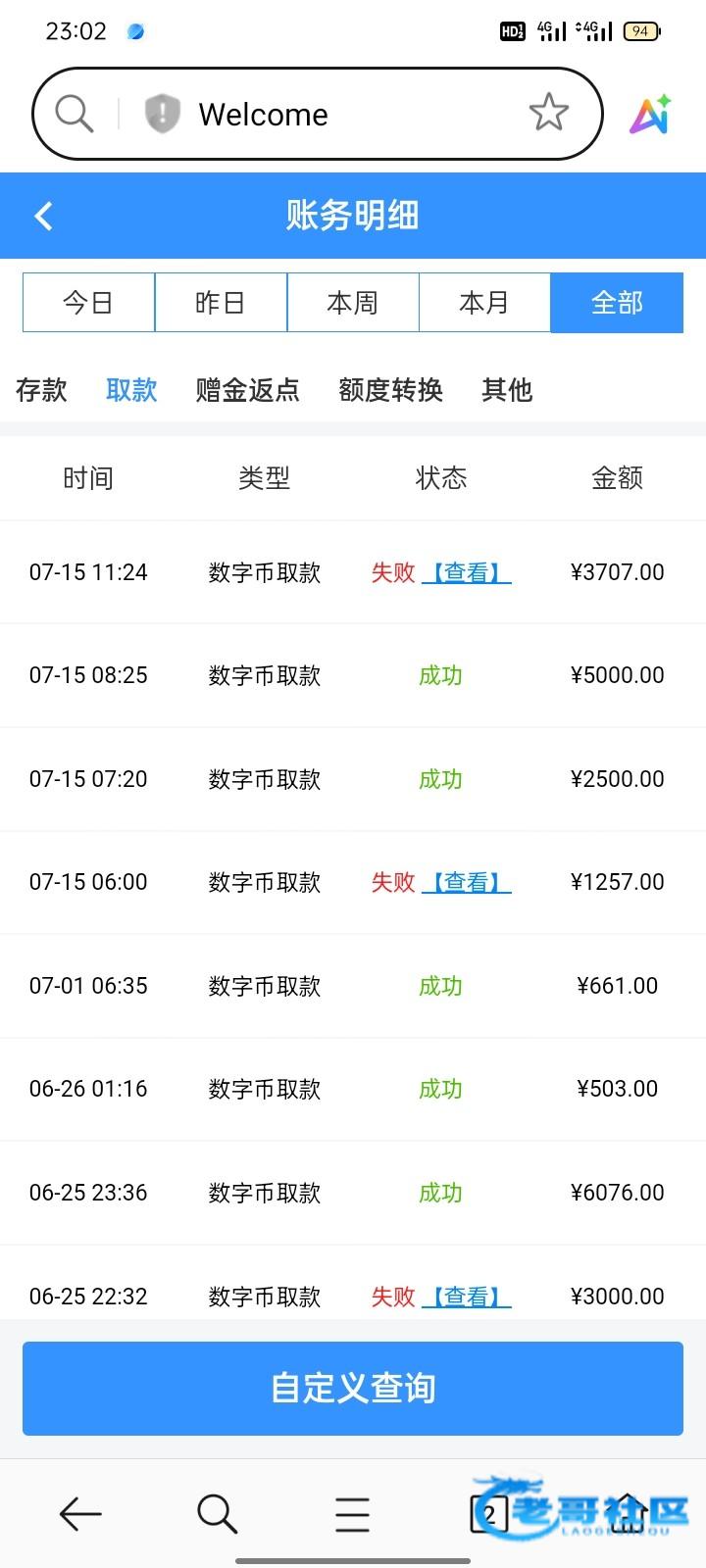This screenshot has width=706, height=1568.
Task: Open the colorful AI assistant icon
Action: click(x=650, y=115)
